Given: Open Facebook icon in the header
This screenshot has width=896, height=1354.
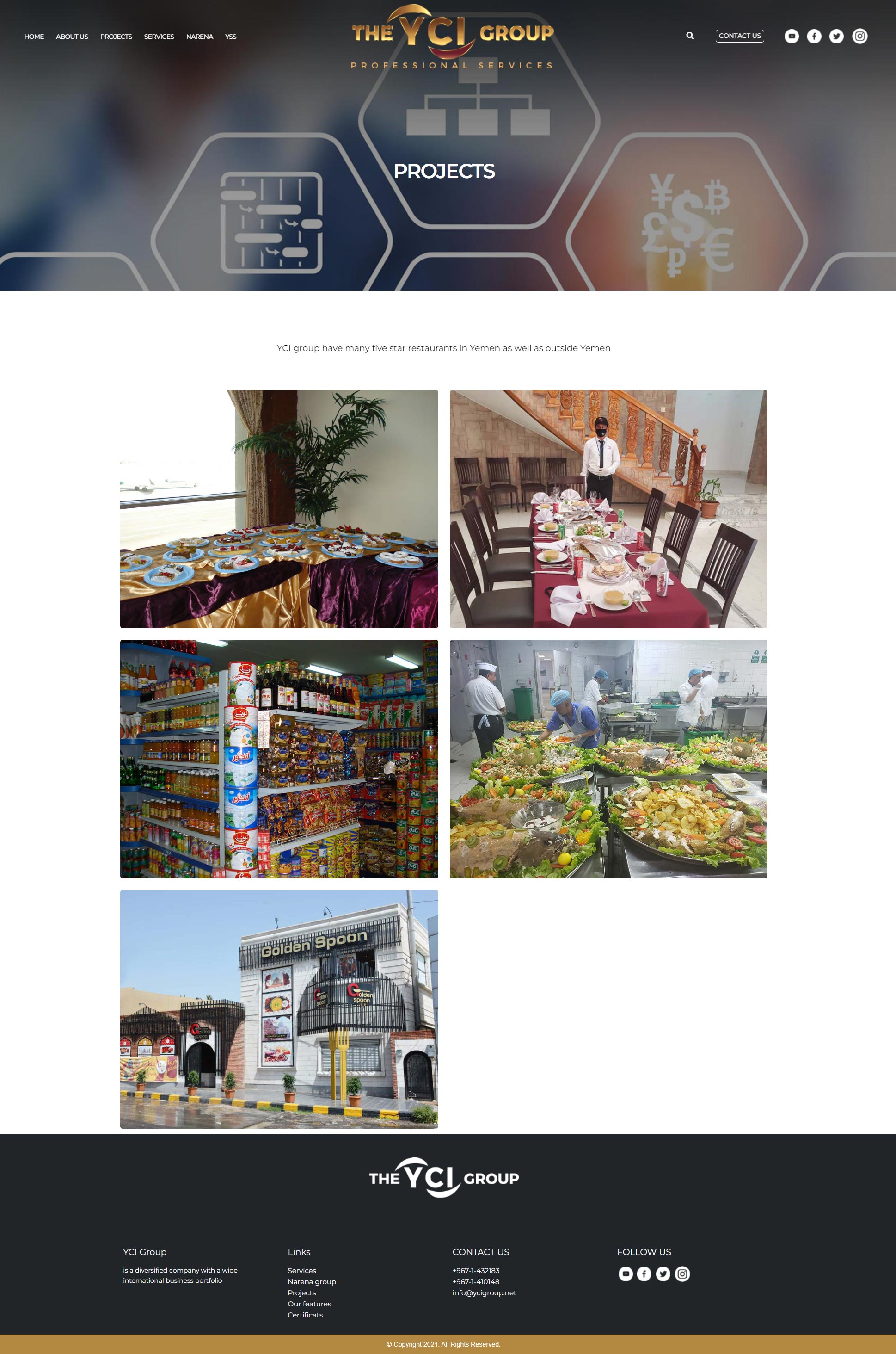Looking at the screenshot, I should [814, 37].
